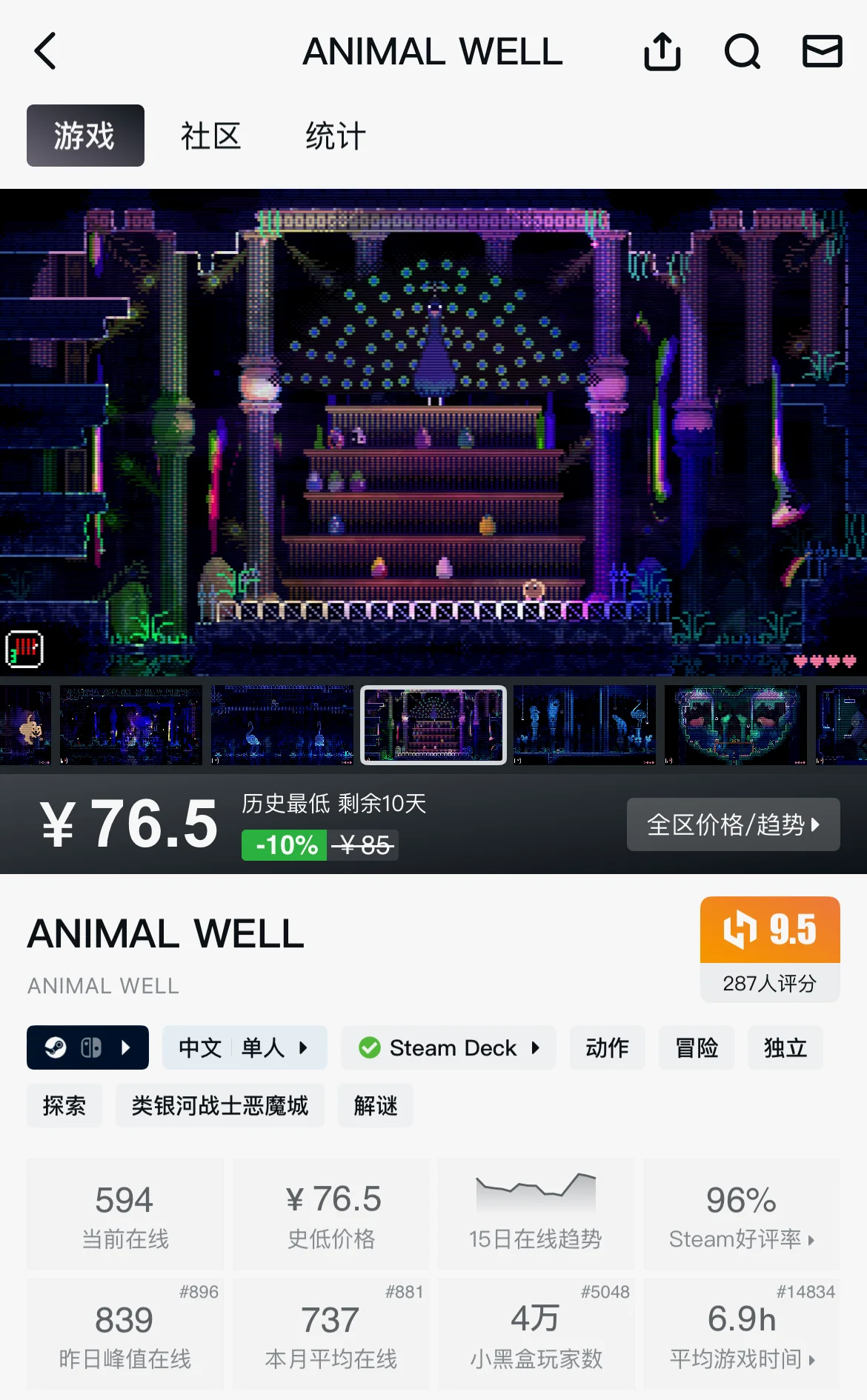This screenshot has height=1400, width=867.
Task: Open 平均游戏时间 6.9h details
Action: (742, 1335)
